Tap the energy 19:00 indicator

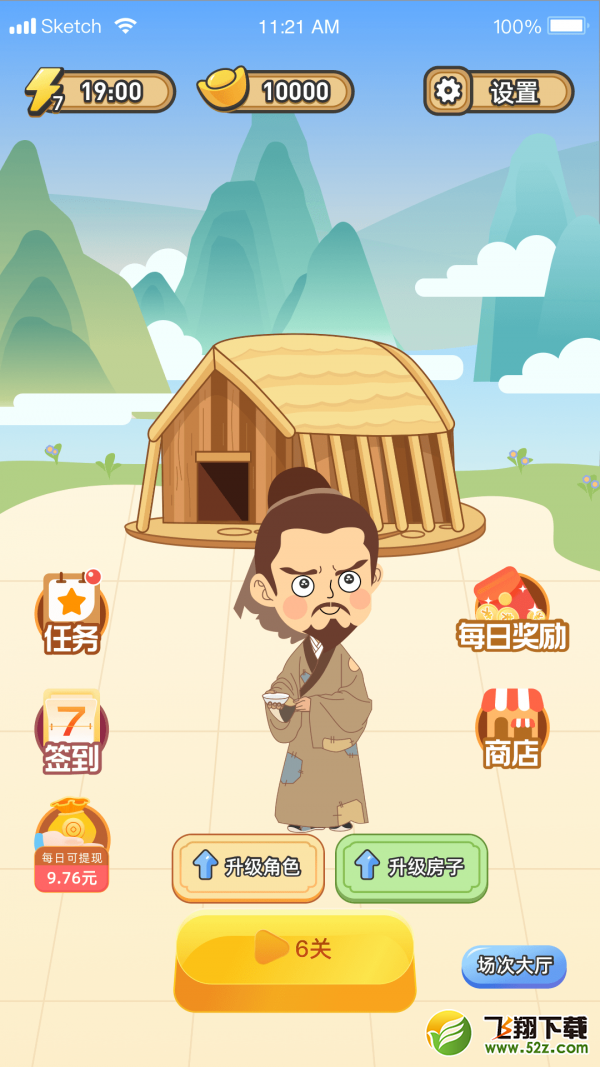(x=101, y=91)
